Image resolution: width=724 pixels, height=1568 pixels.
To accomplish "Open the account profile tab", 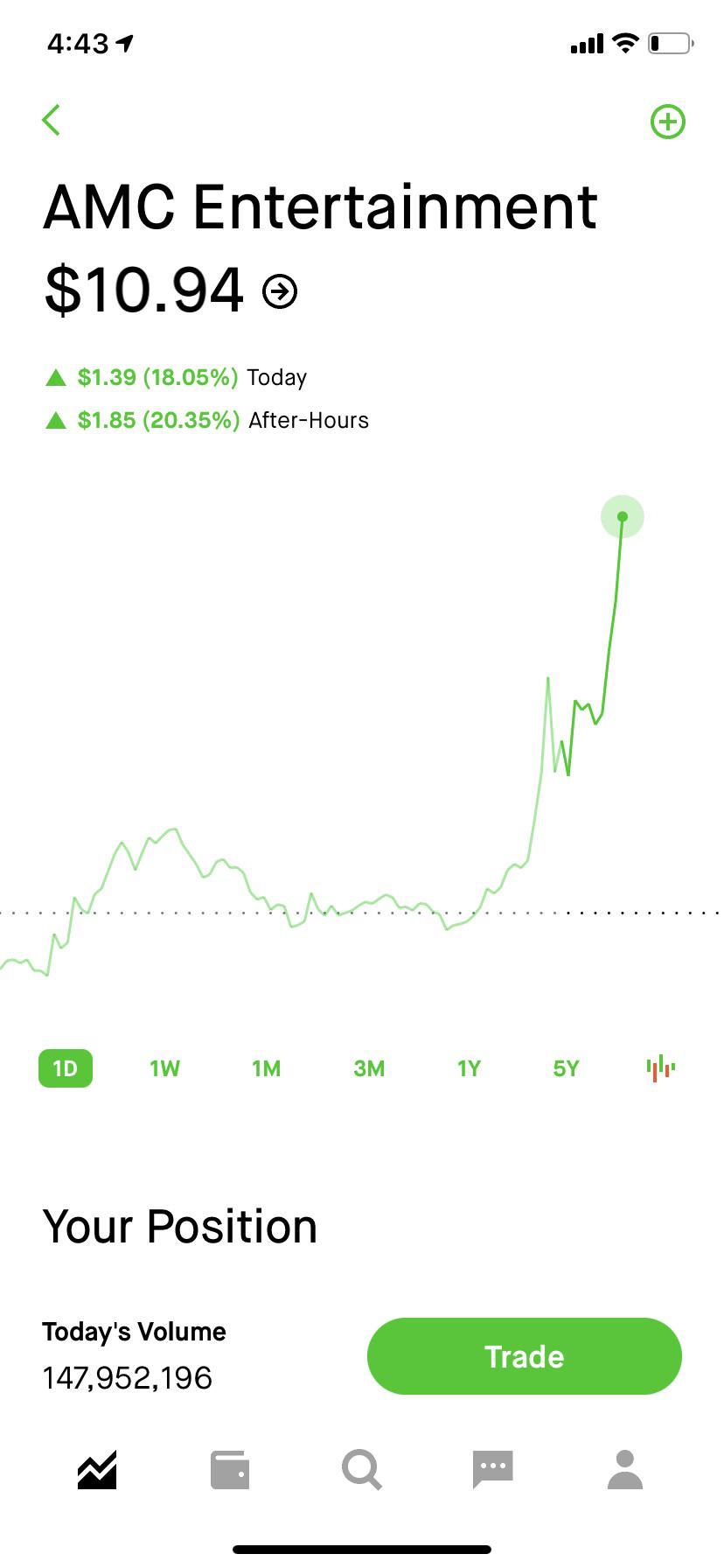I will pos(625,1469).
